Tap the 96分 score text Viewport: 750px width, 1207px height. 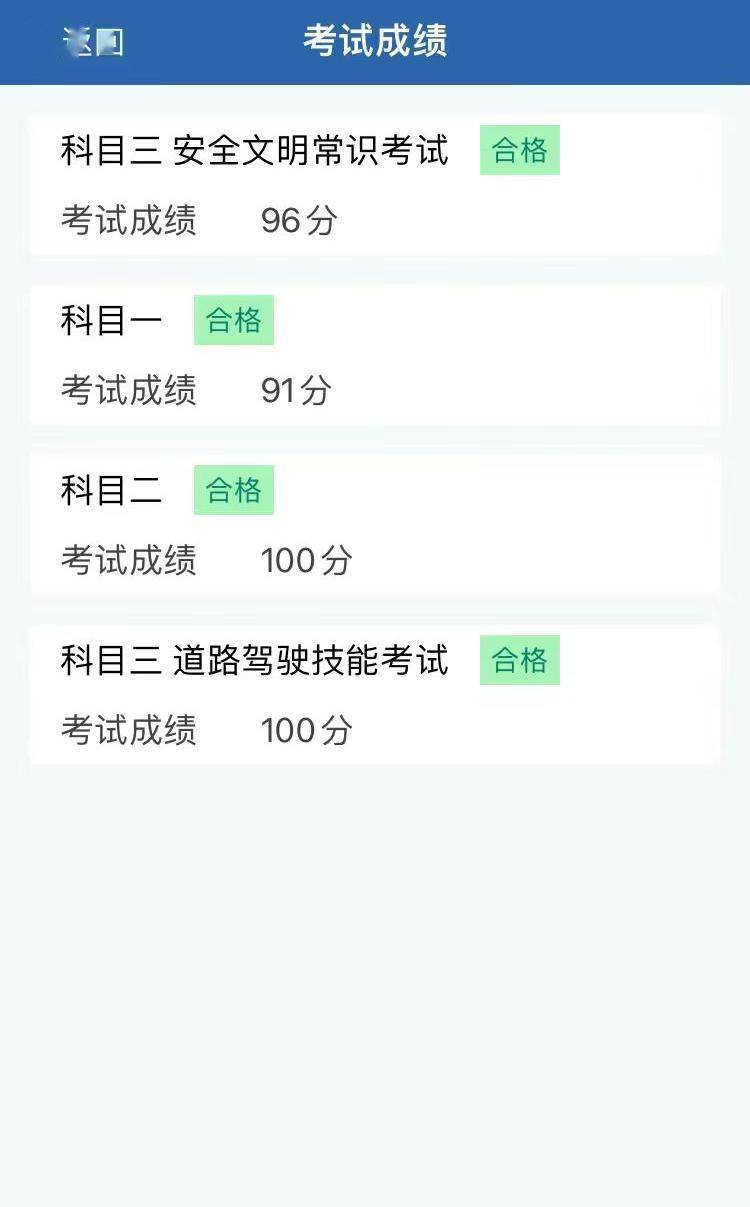298,222
